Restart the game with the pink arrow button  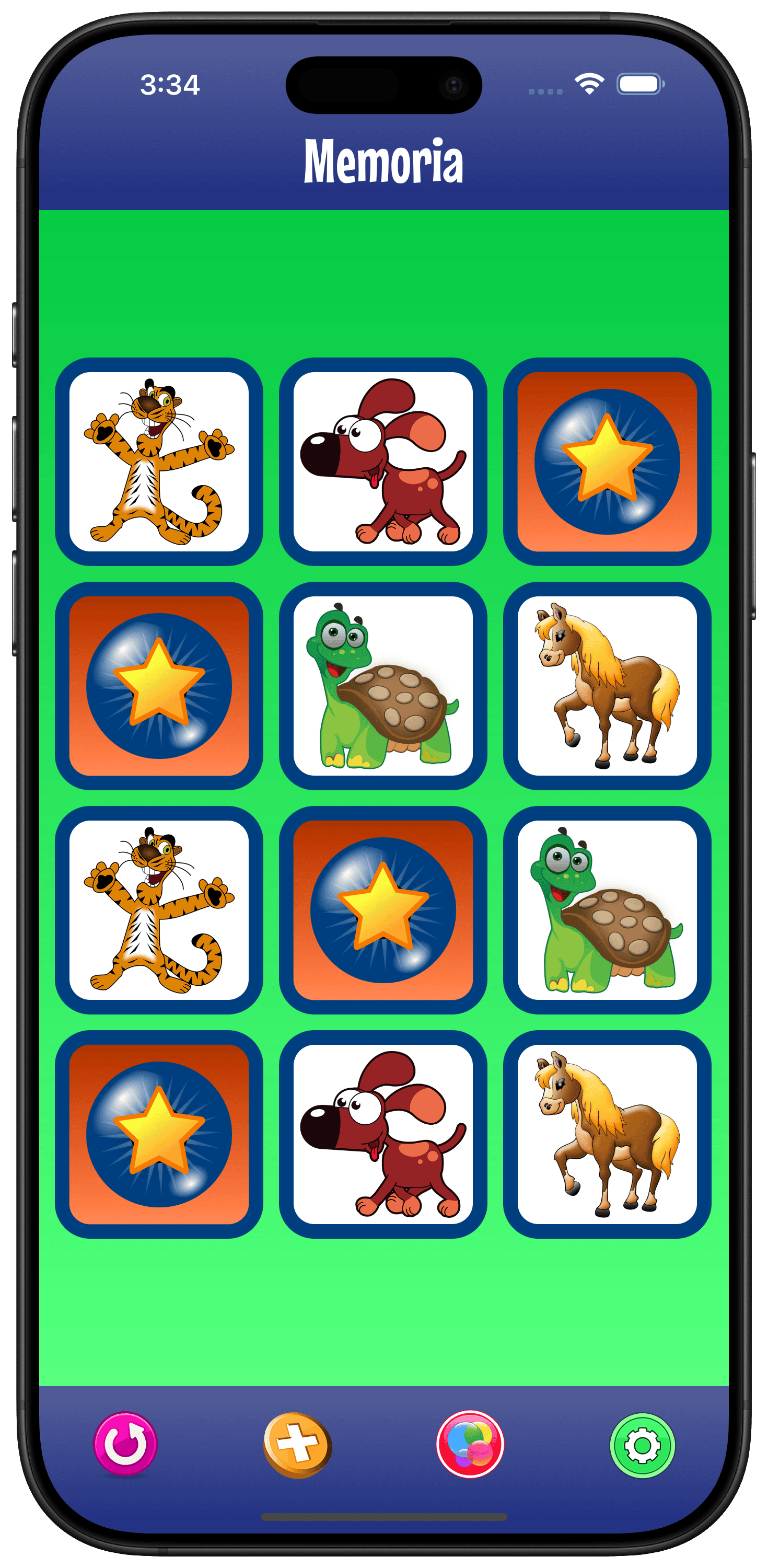[125, 1444]
